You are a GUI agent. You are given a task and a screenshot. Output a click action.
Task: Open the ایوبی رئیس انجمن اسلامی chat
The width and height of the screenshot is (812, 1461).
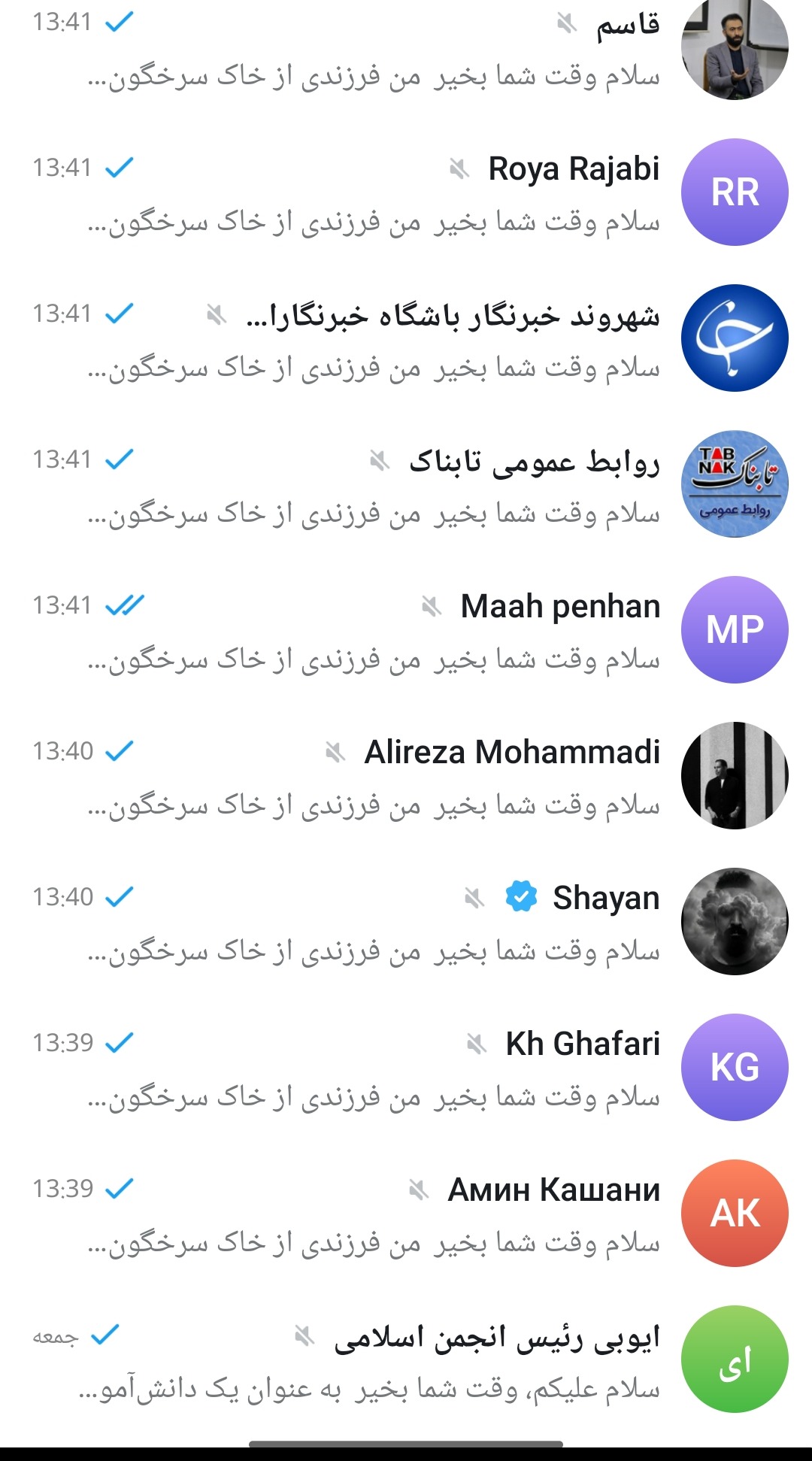click(x=406, y=1359)
